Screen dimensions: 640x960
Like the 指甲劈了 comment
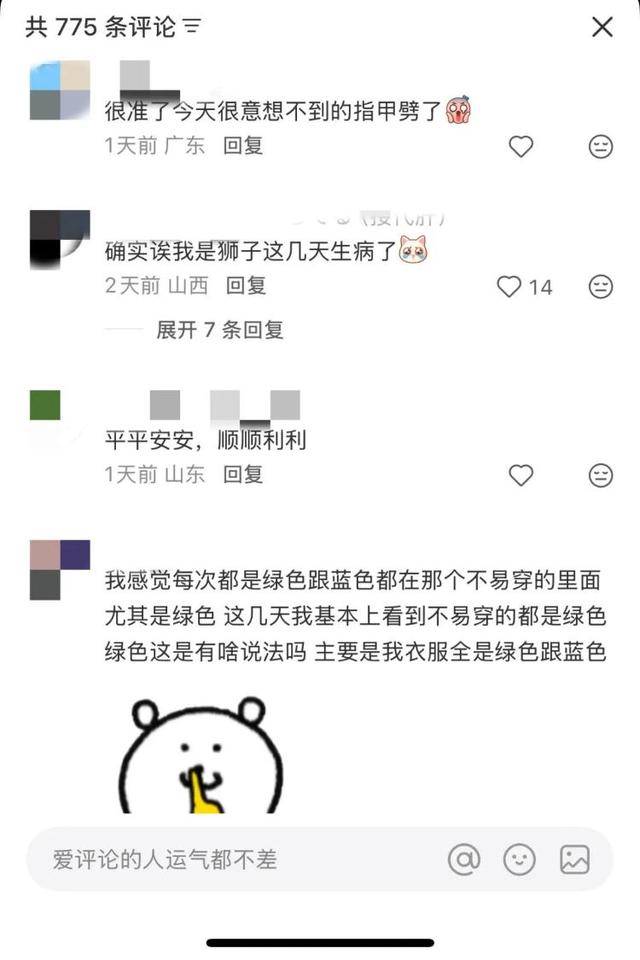521,146
